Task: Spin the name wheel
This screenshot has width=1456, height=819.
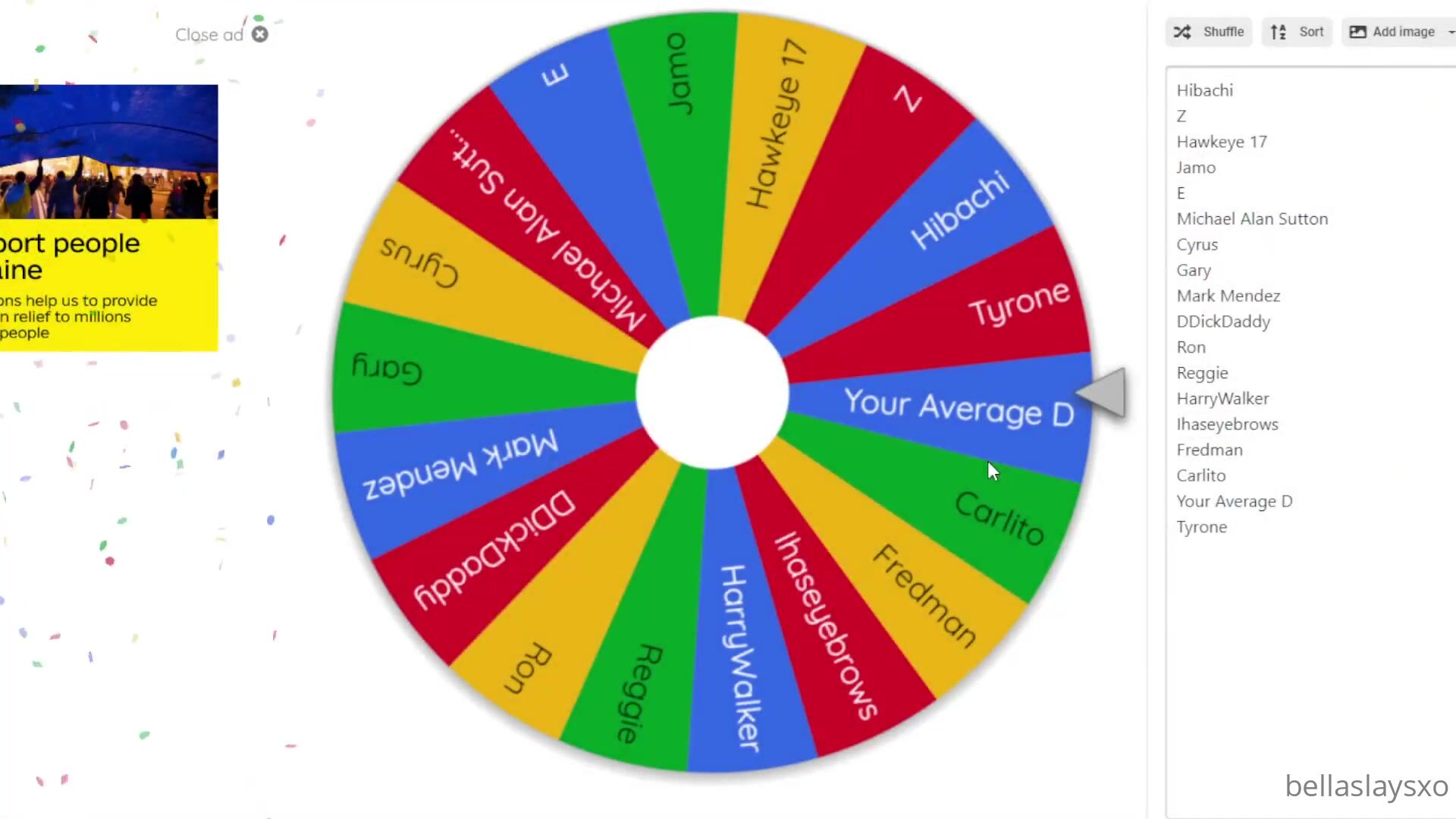Action: click(x=712, y=392)
